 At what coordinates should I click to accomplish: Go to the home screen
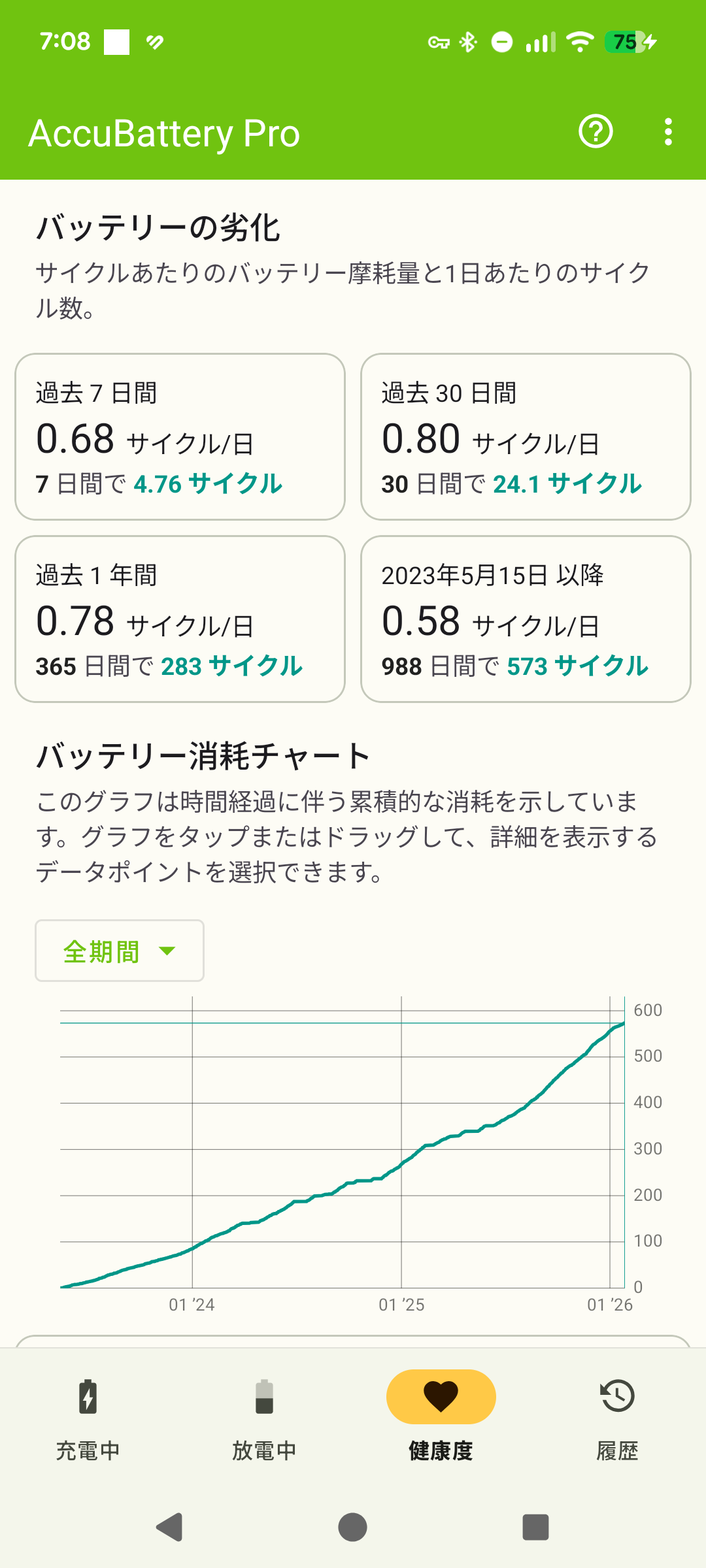tap(352, 1527)
